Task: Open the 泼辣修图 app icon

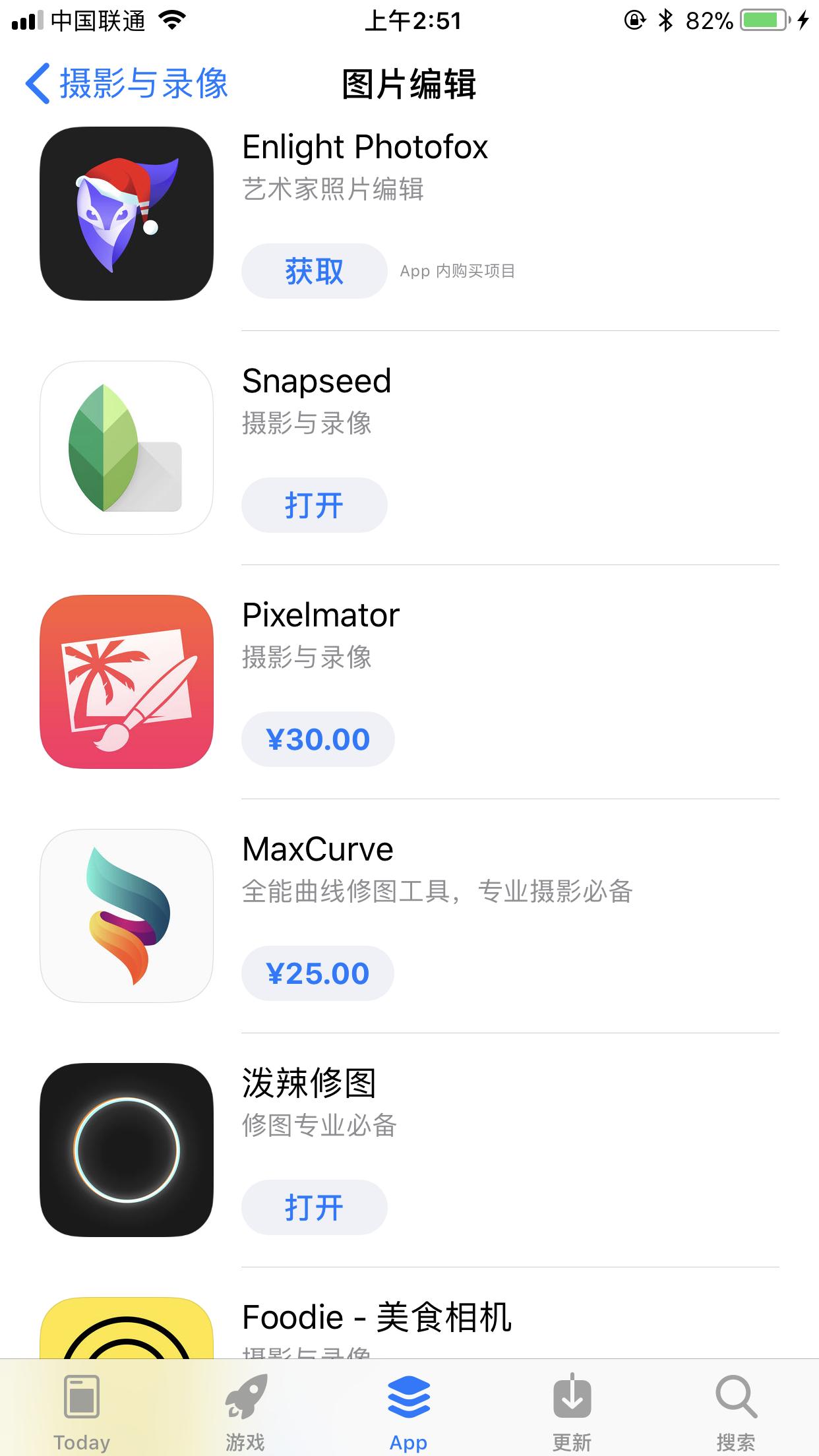Action: [x=127, y=1150]
